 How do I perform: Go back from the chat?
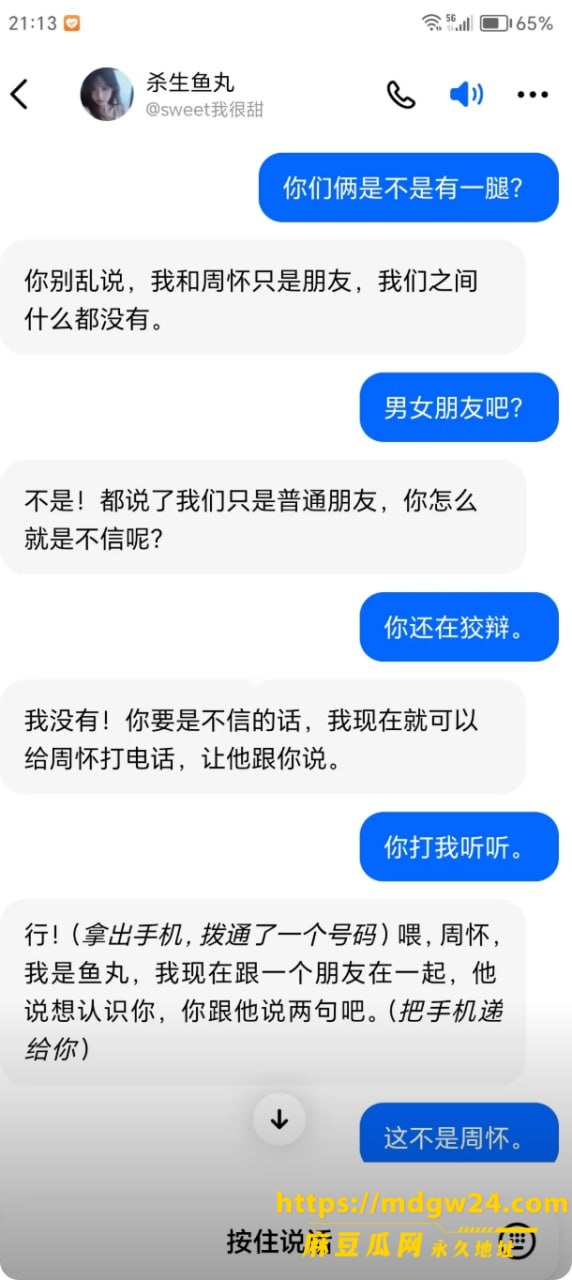[x=19, y=94]
